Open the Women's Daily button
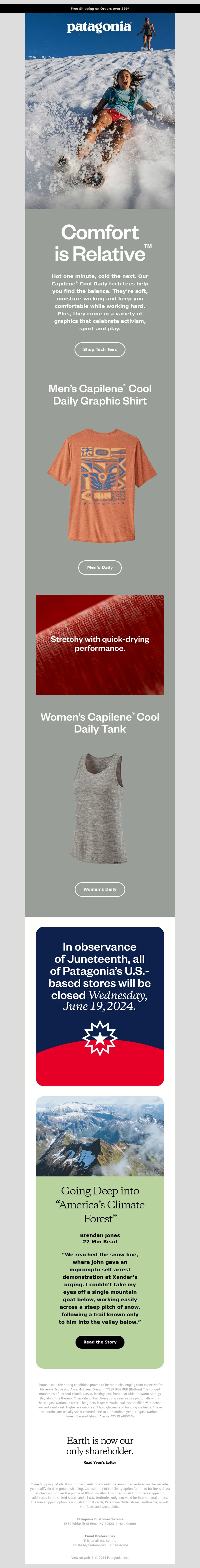Screen dimensions: 200x1568 (x=100, y=889)
